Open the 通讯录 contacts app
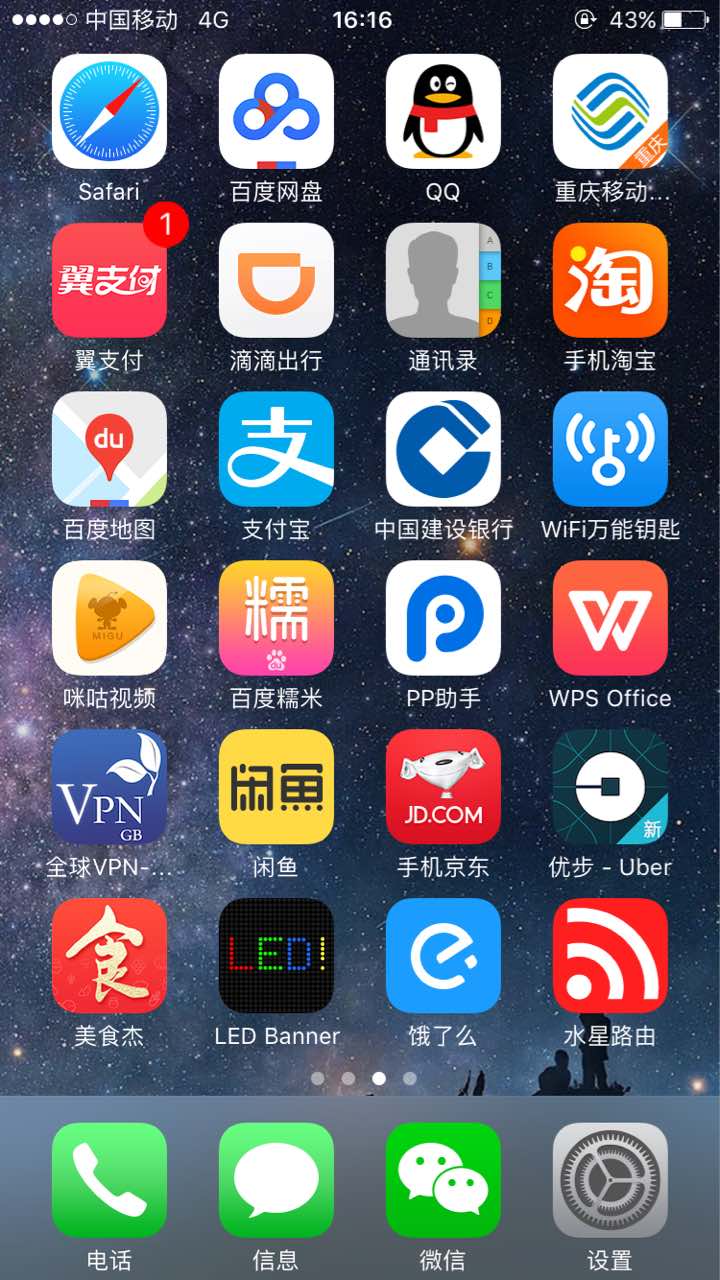This screenshot has height=1280, width=720. click(x=443, y=280)
